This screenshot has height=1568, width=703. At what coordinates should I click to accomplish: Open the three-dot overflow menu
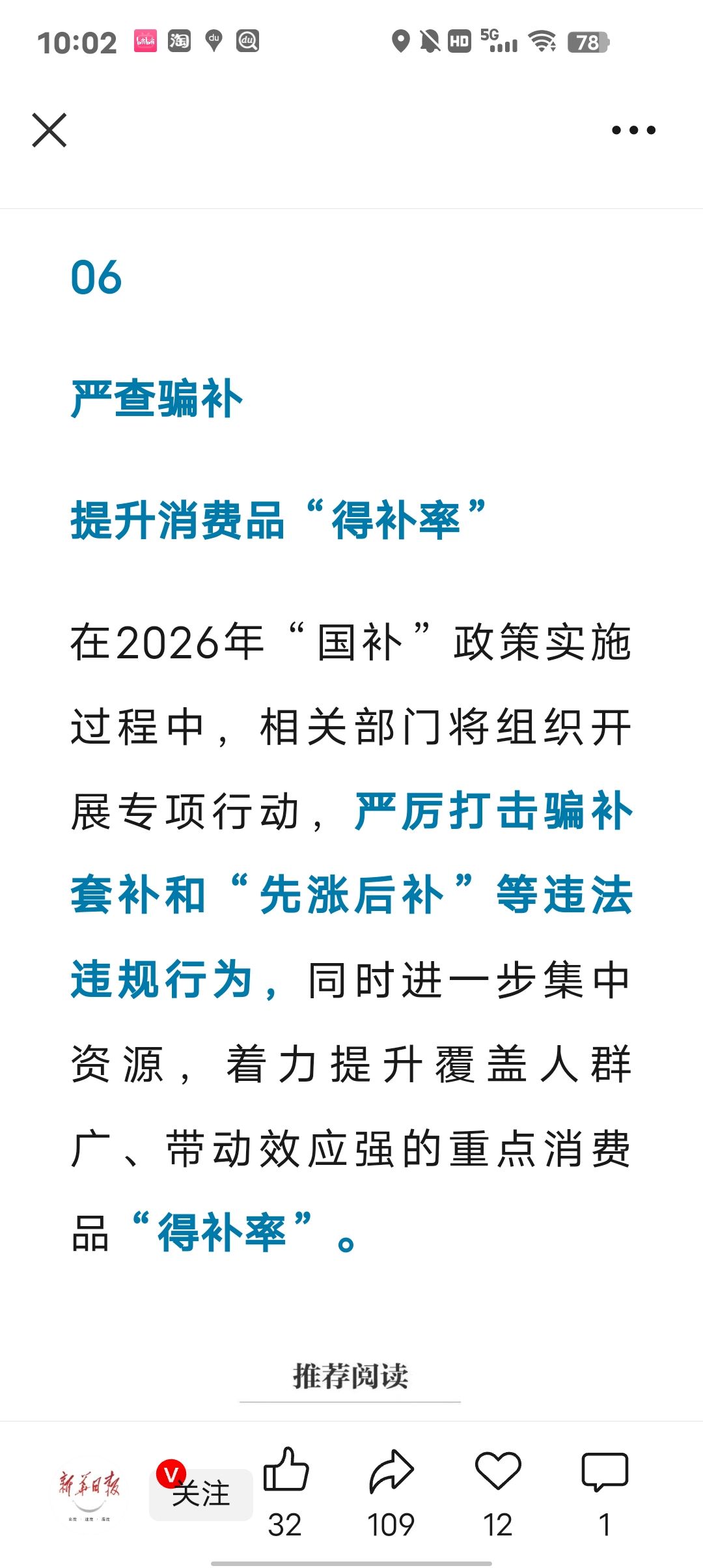[633, 130]
